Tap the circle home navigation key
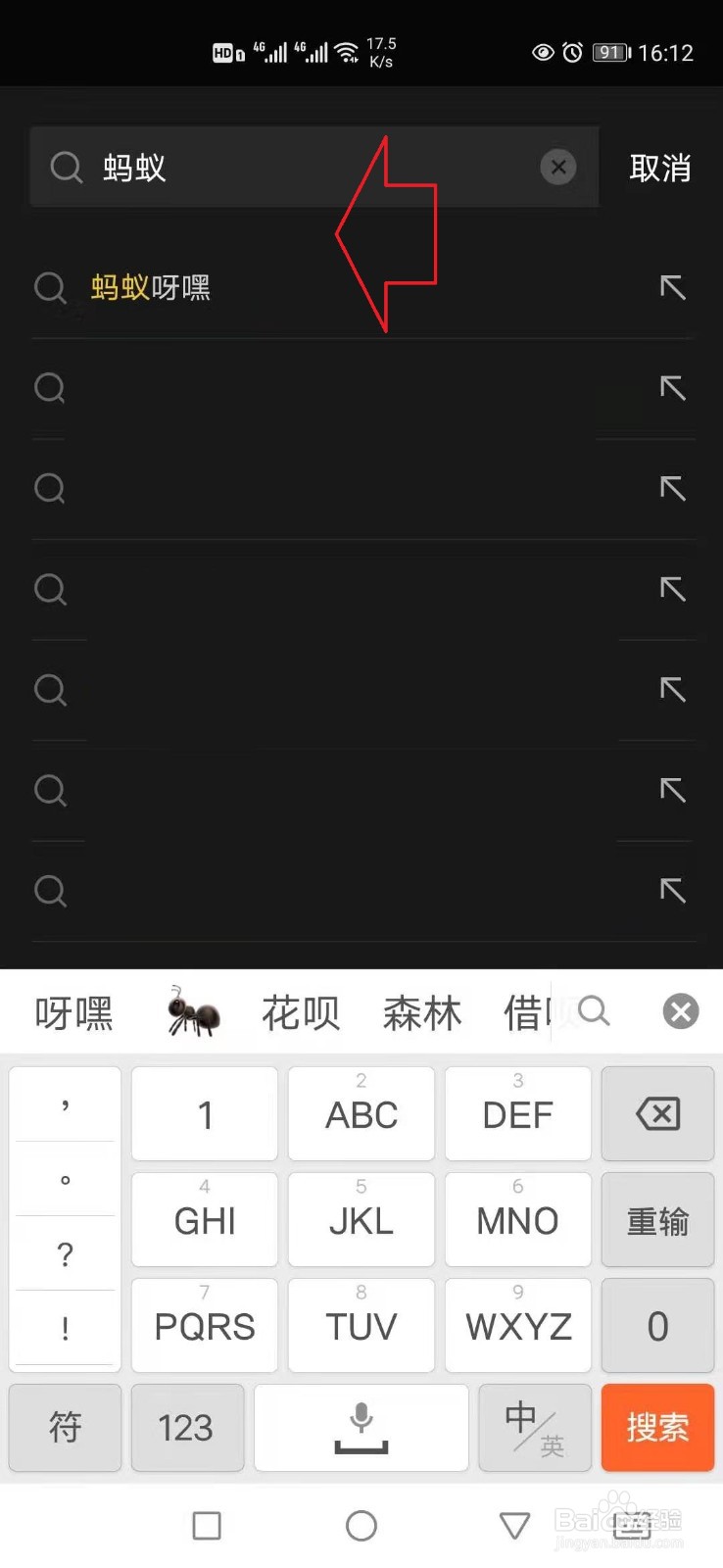The height and width of the screenshot is (1568, 723). (361, 1526)
